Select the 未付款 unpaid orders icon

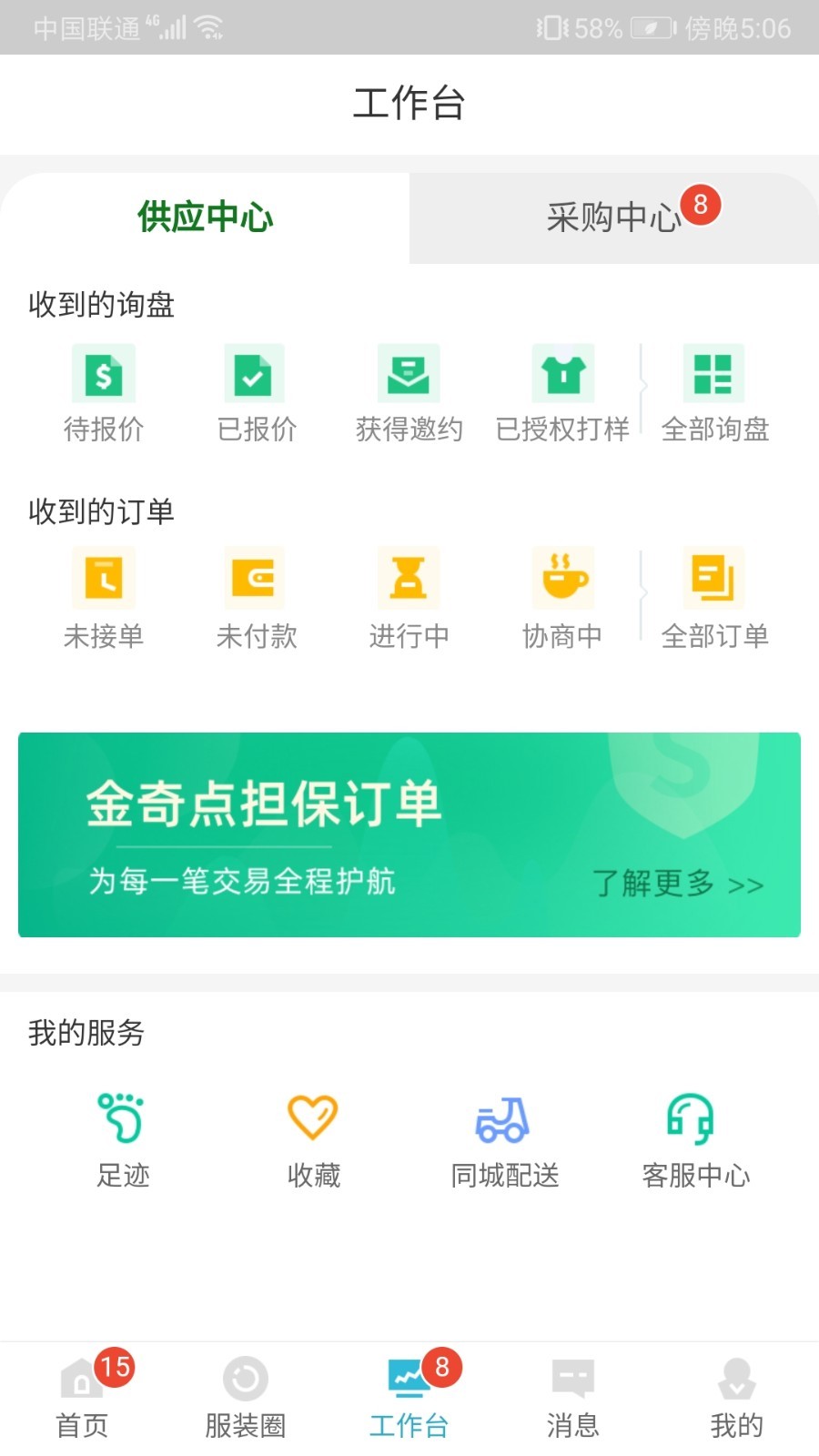coord(256,598)
